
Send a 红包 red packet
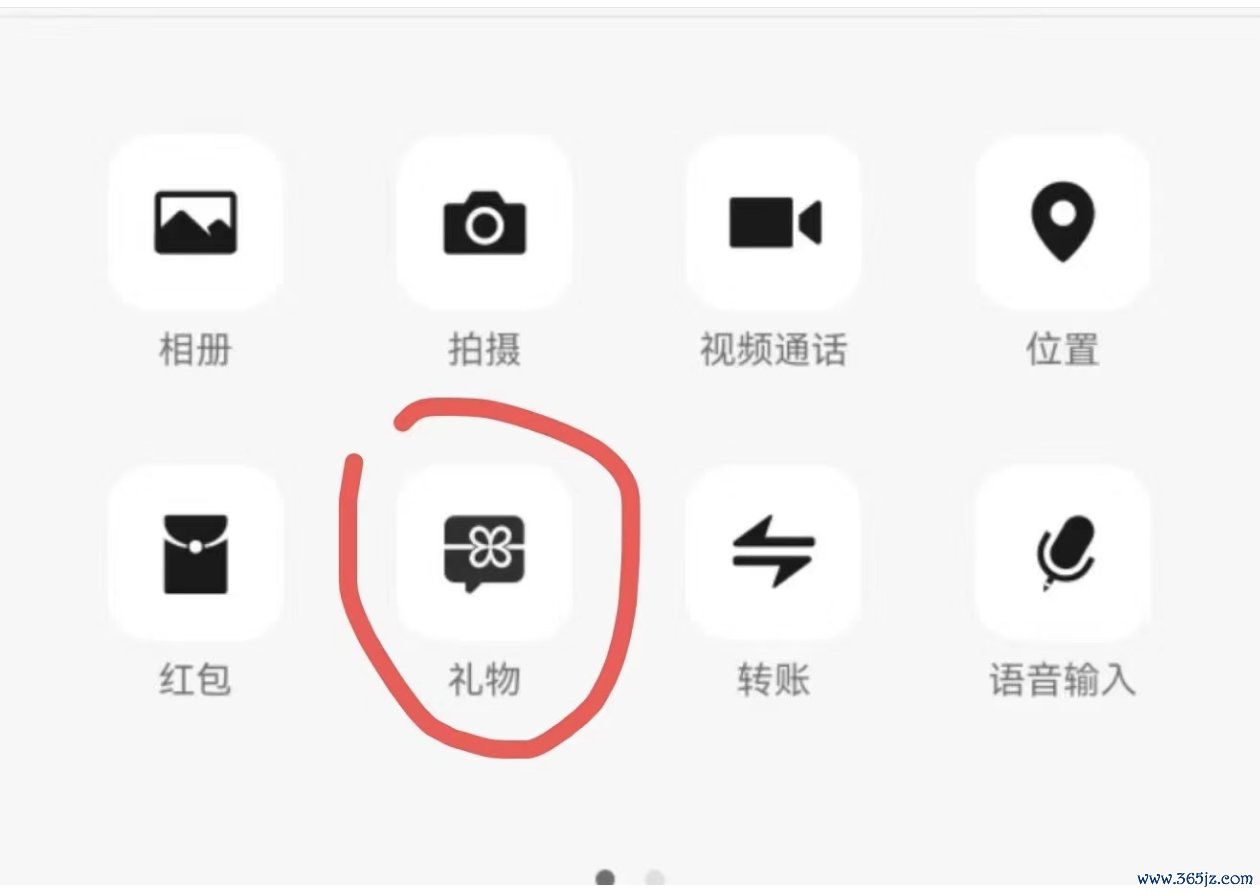coord(195,552)
